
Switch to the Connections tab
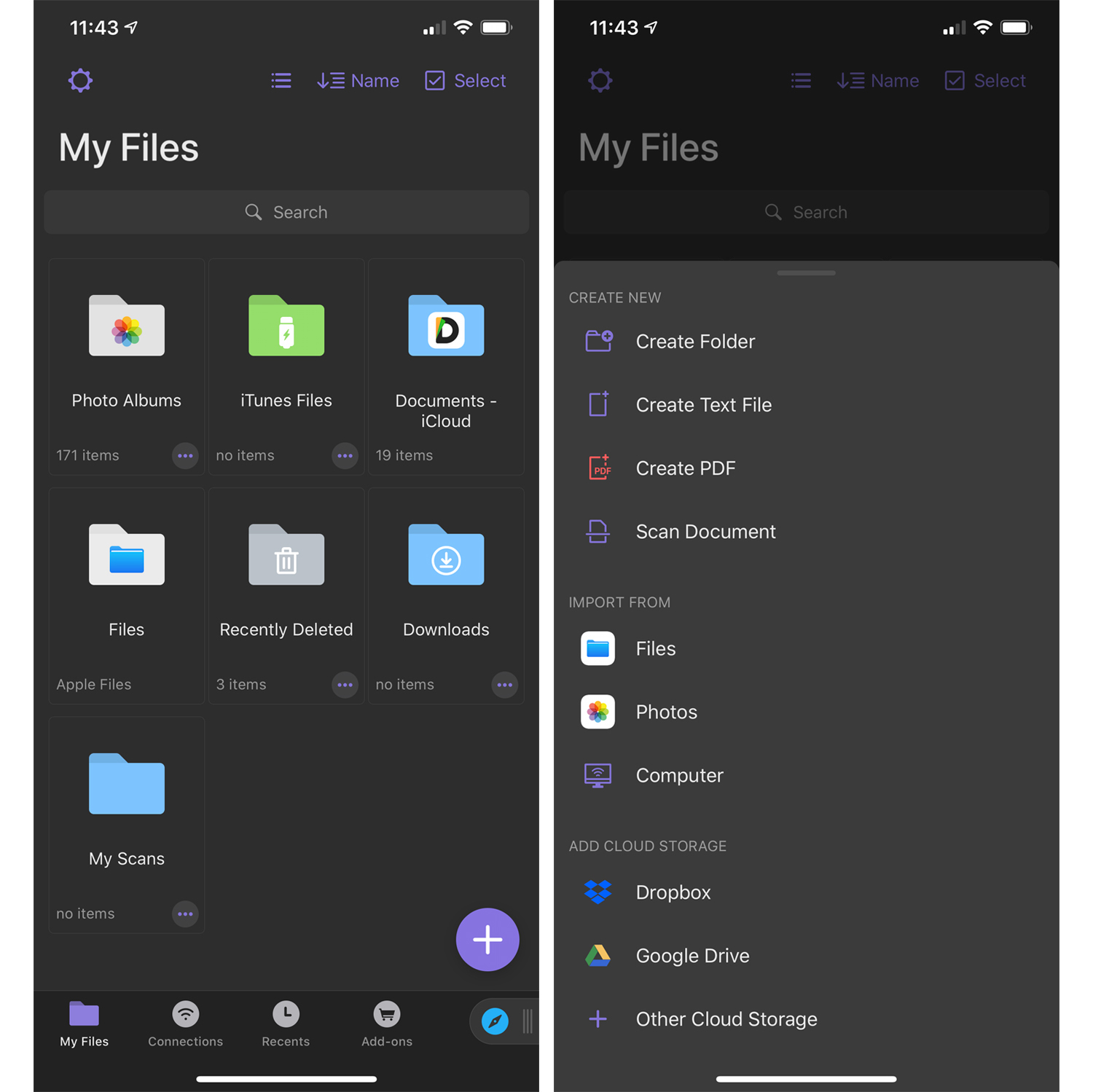(x=185, y=1023)
